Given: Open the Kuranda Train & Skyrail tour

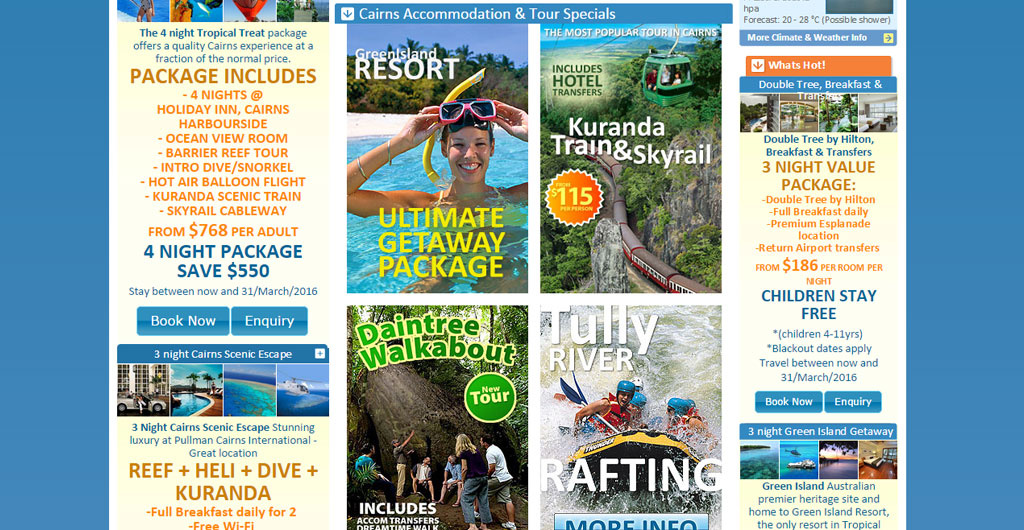Looking at the screenshot, I should click(630, 158).
